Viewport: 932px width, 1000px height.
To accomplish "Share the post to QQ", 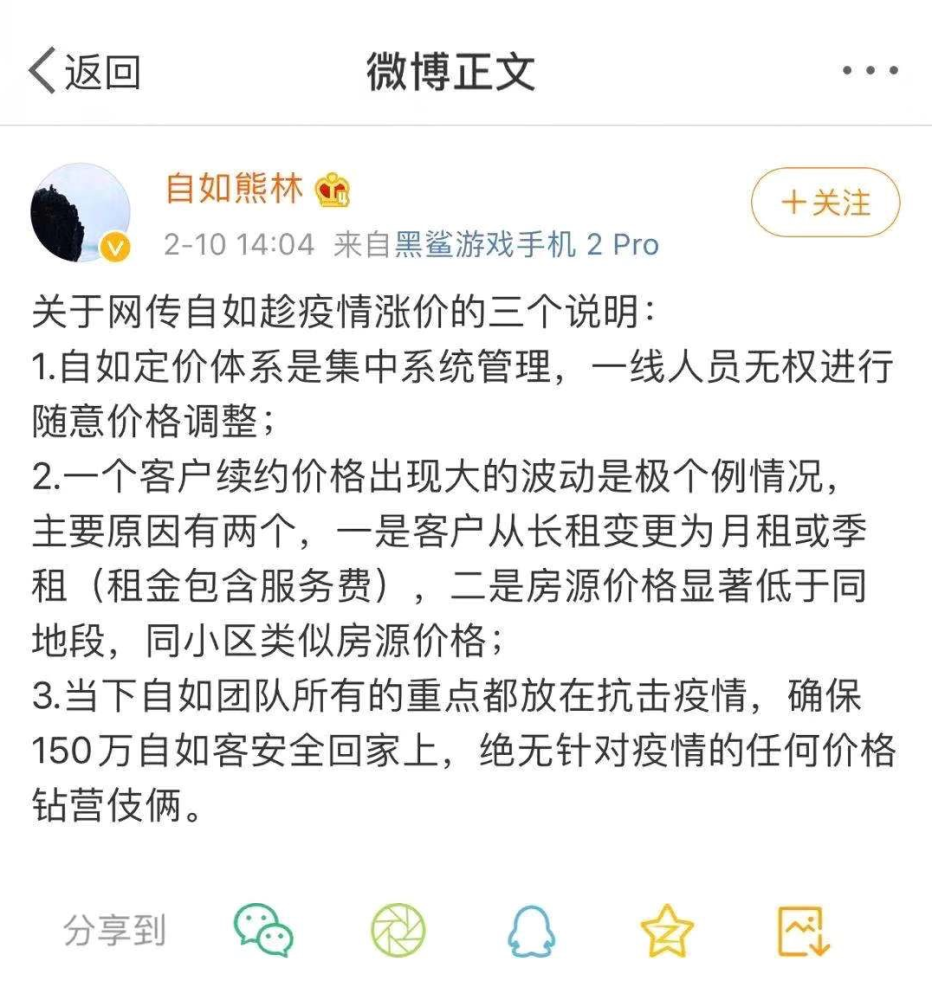I will pyautogui.click(x=530, y=931).
